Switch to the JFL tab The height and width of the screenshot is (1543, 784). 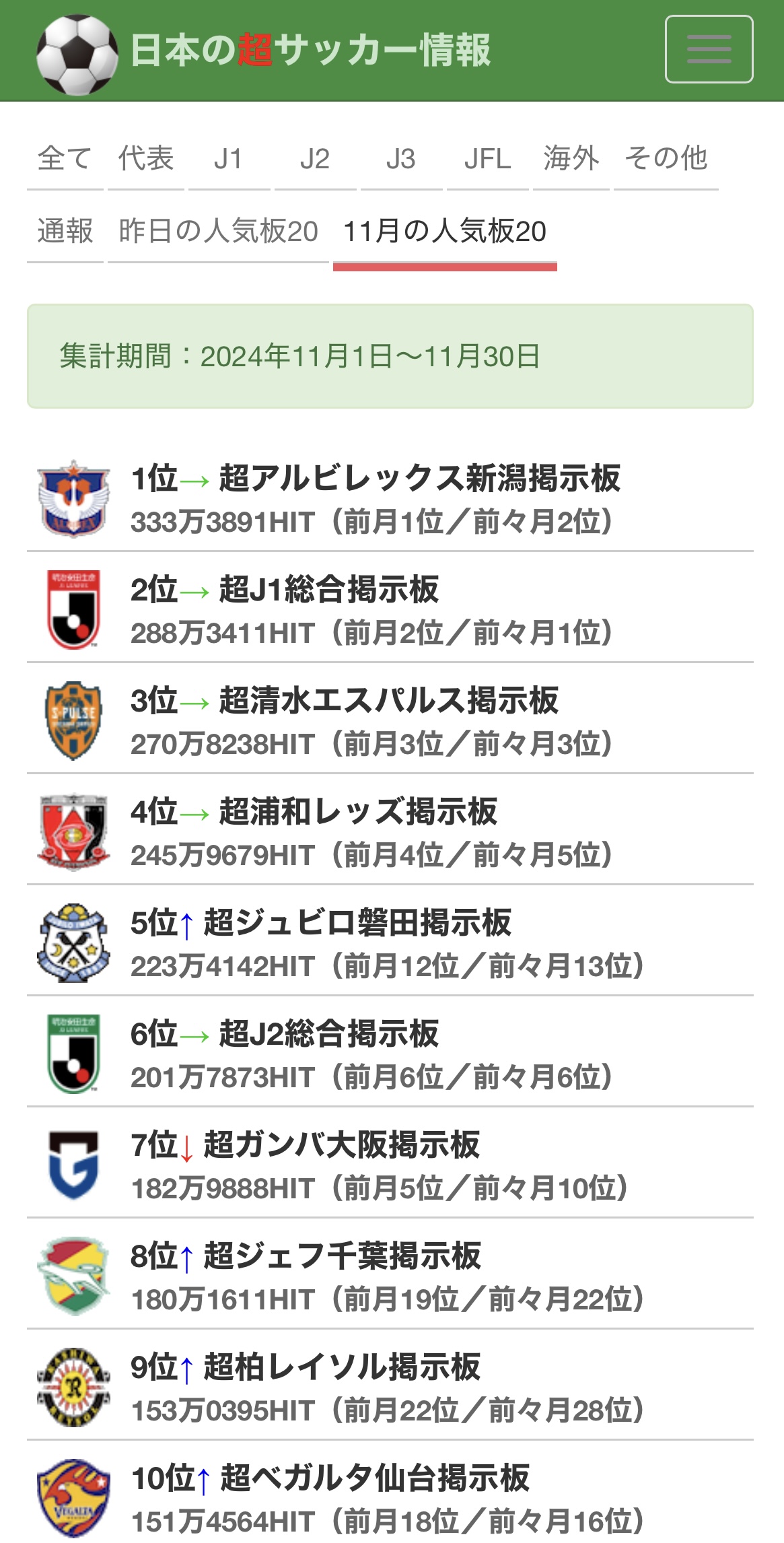pyautogui.click(x=488, y=159)
